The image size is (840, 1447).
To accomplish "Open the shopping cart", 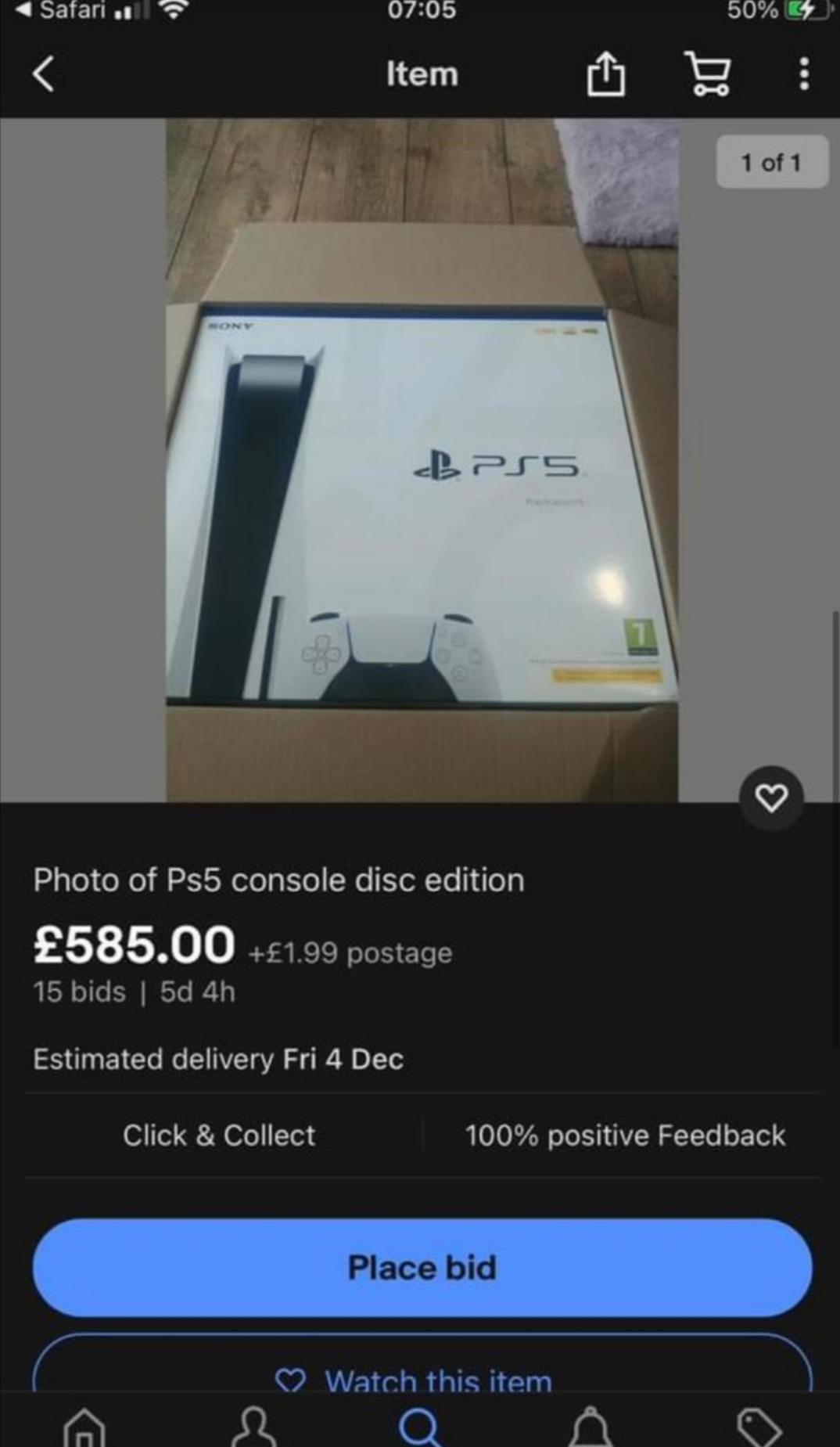I will tap(708, 74).
